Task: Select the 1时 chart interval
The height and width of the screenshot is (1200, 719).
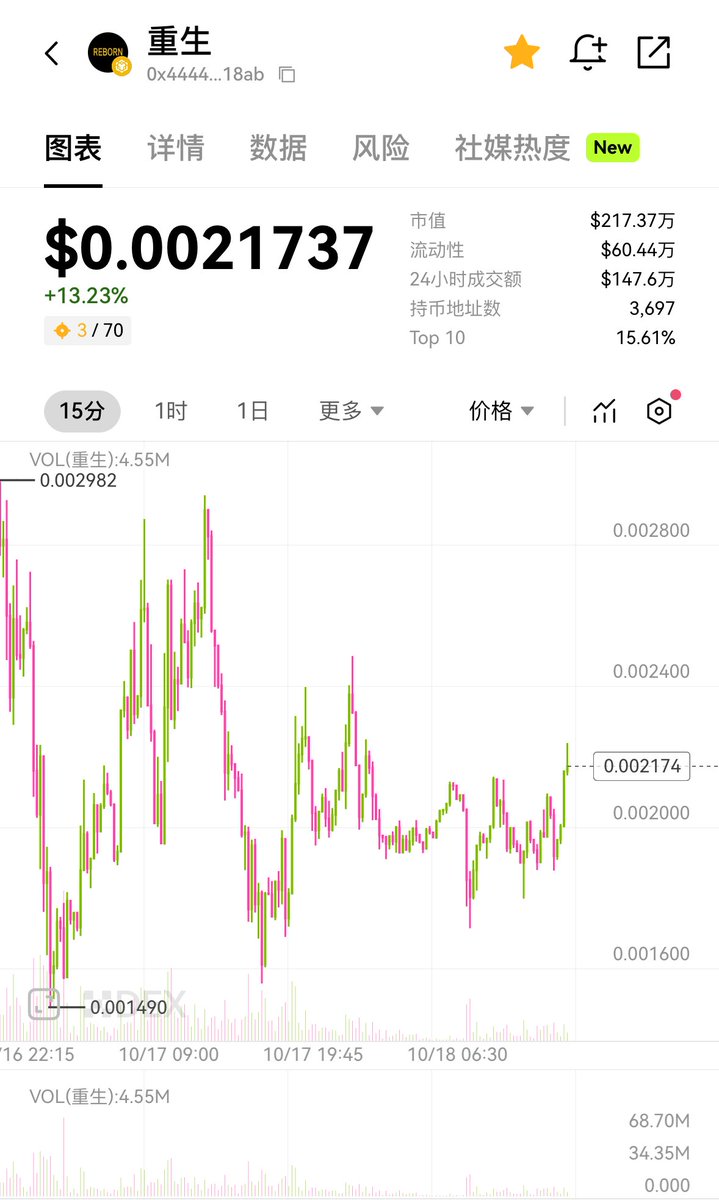Action: [171, 411]
